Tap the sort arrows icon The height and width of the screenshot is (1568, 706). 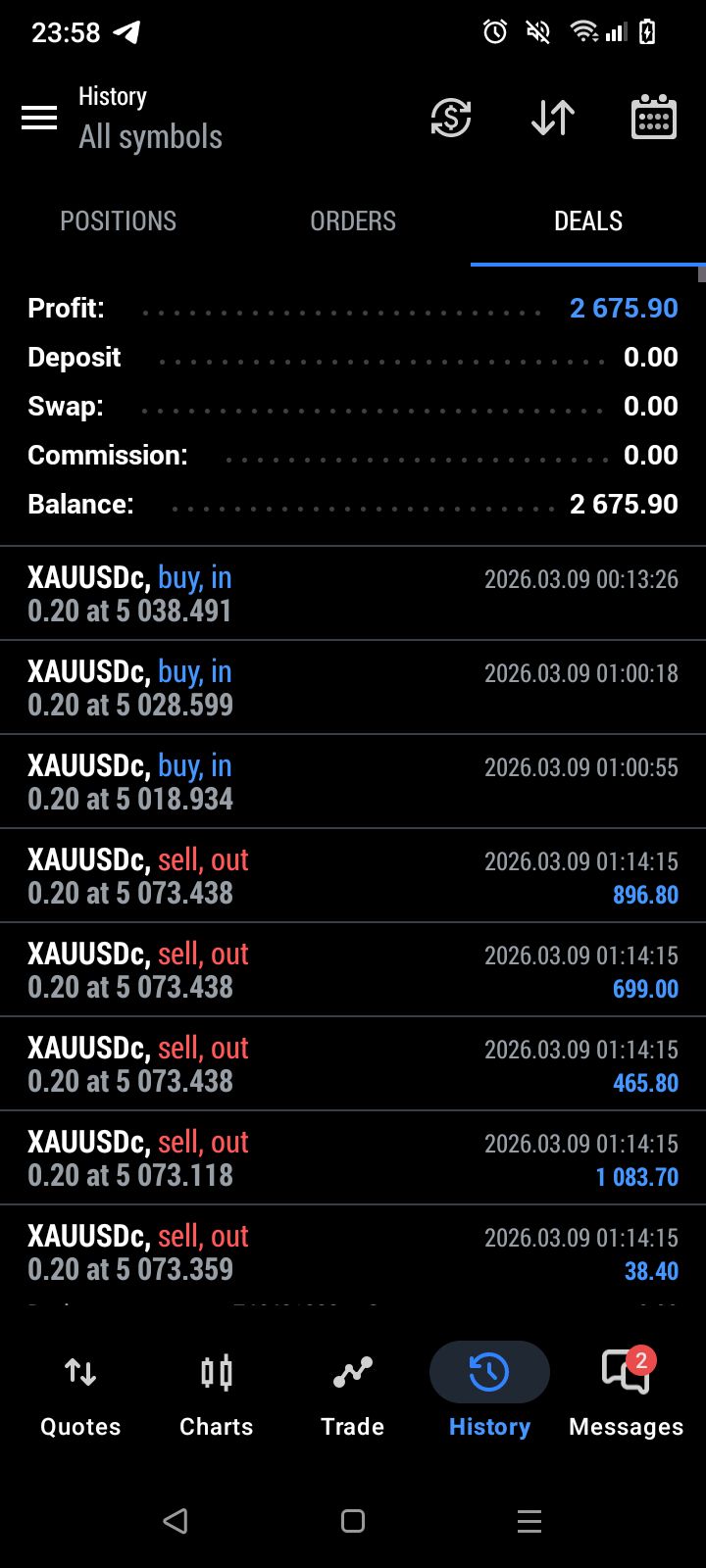point(553,119)
